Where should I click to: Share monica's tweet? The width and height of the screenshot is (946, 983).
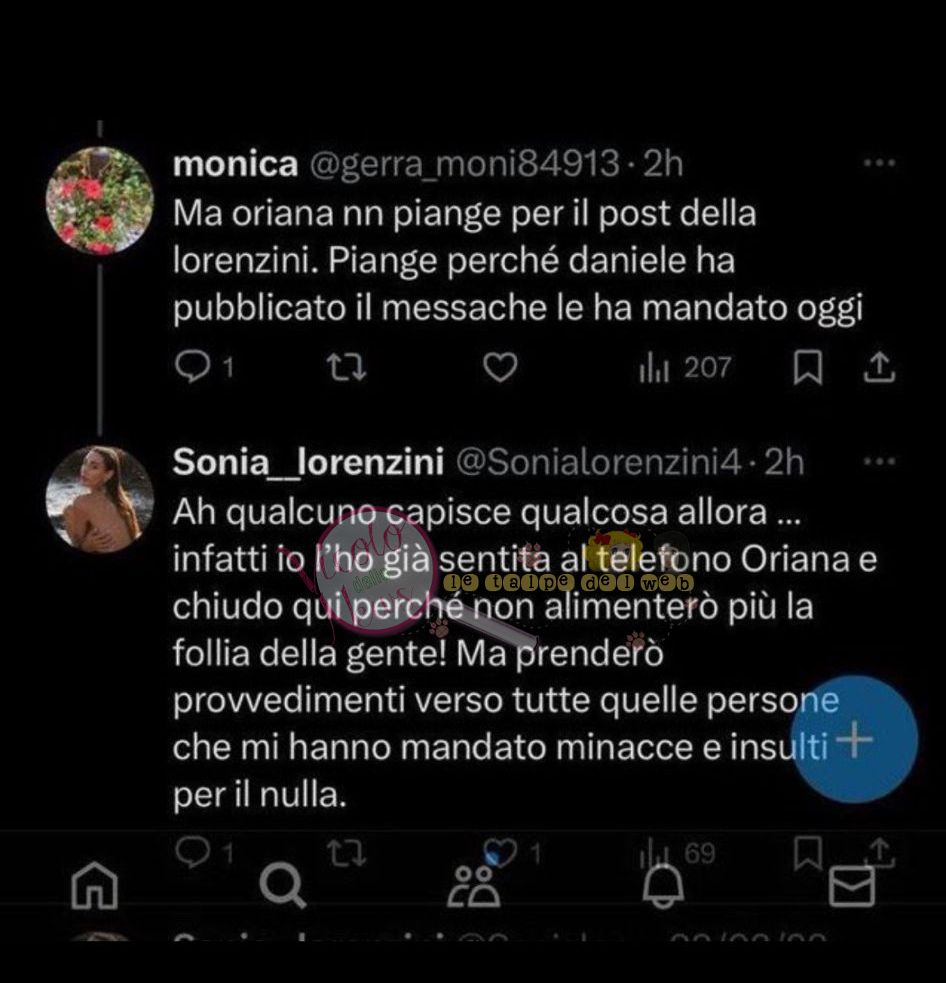point(878,369)
